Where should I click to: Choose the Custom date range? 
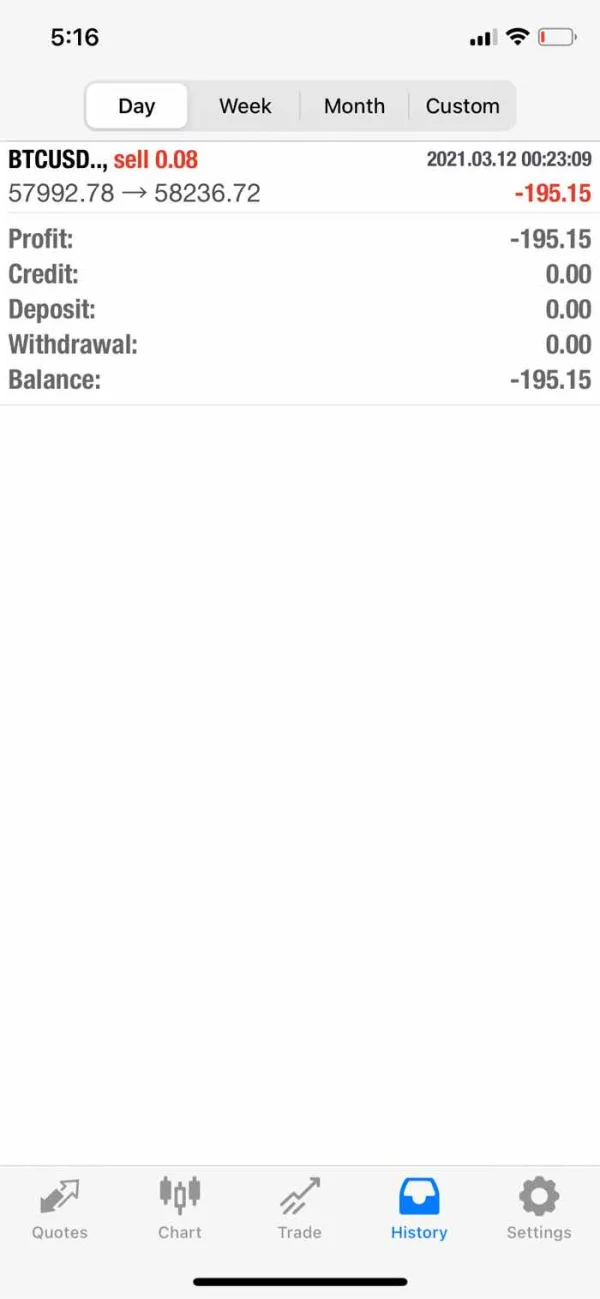coord(462,106)
